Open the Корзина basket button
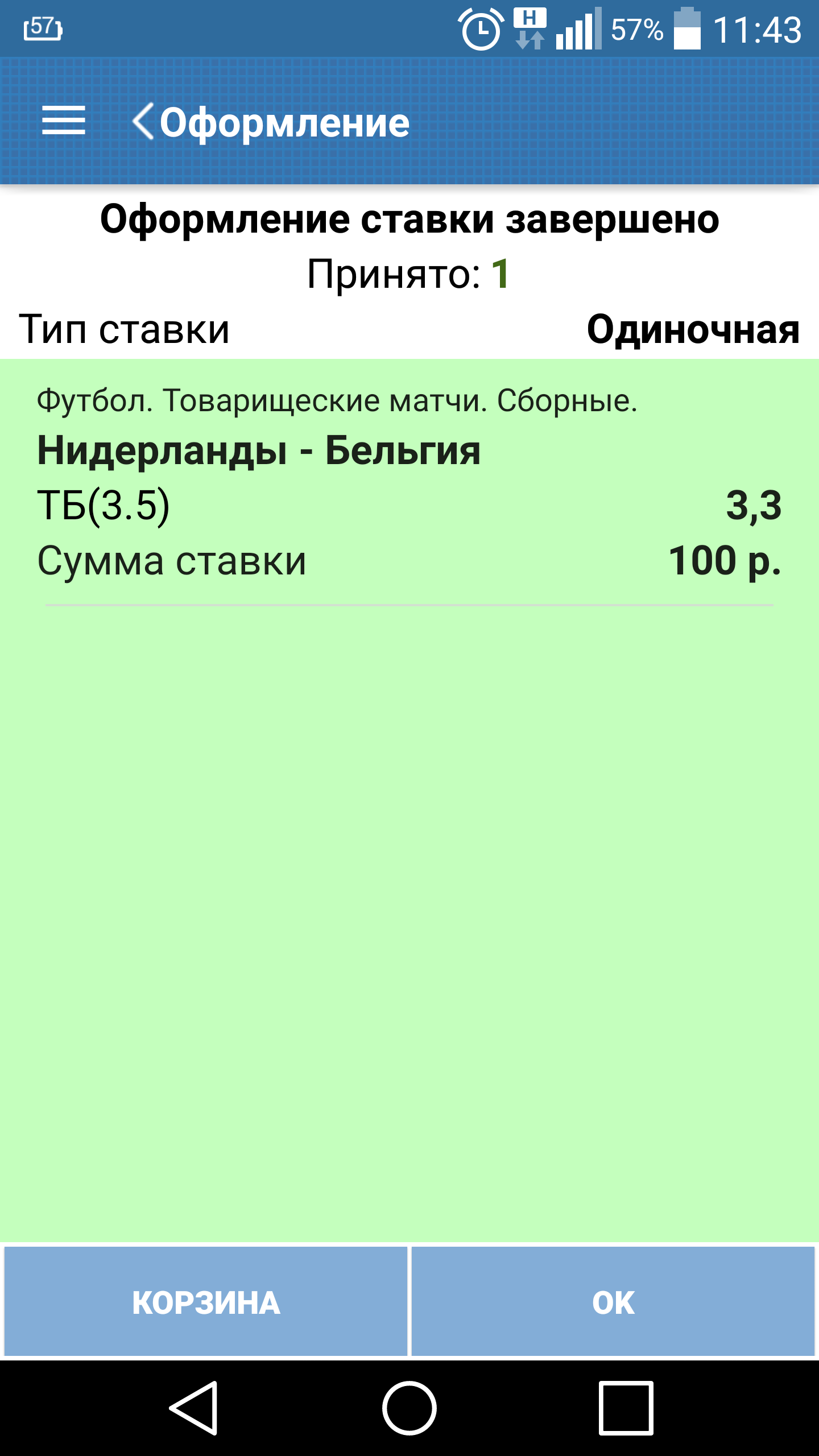The height and width of the screenshot is (1456, 819). click(x=206, y=1302)
